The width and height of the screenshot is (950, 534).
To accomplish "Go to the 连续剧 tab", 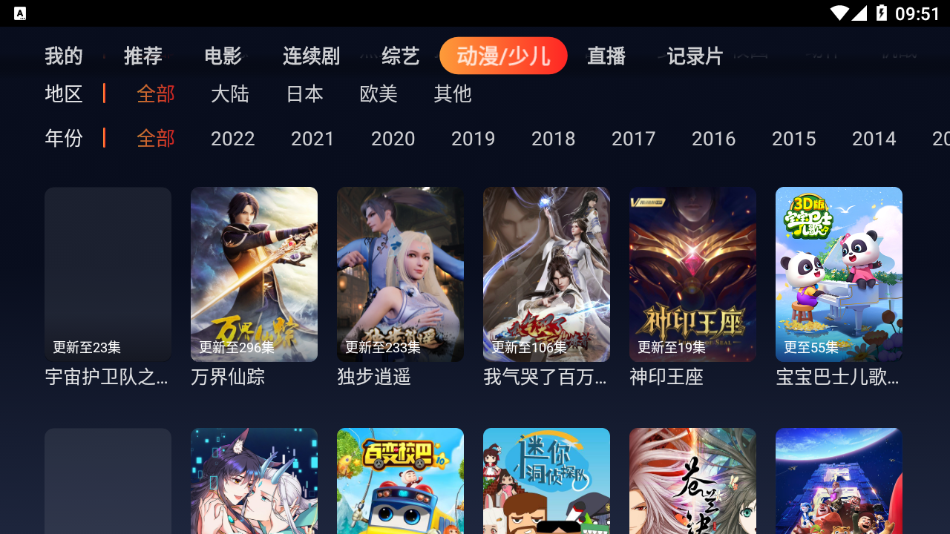I will tap(311, 56).
